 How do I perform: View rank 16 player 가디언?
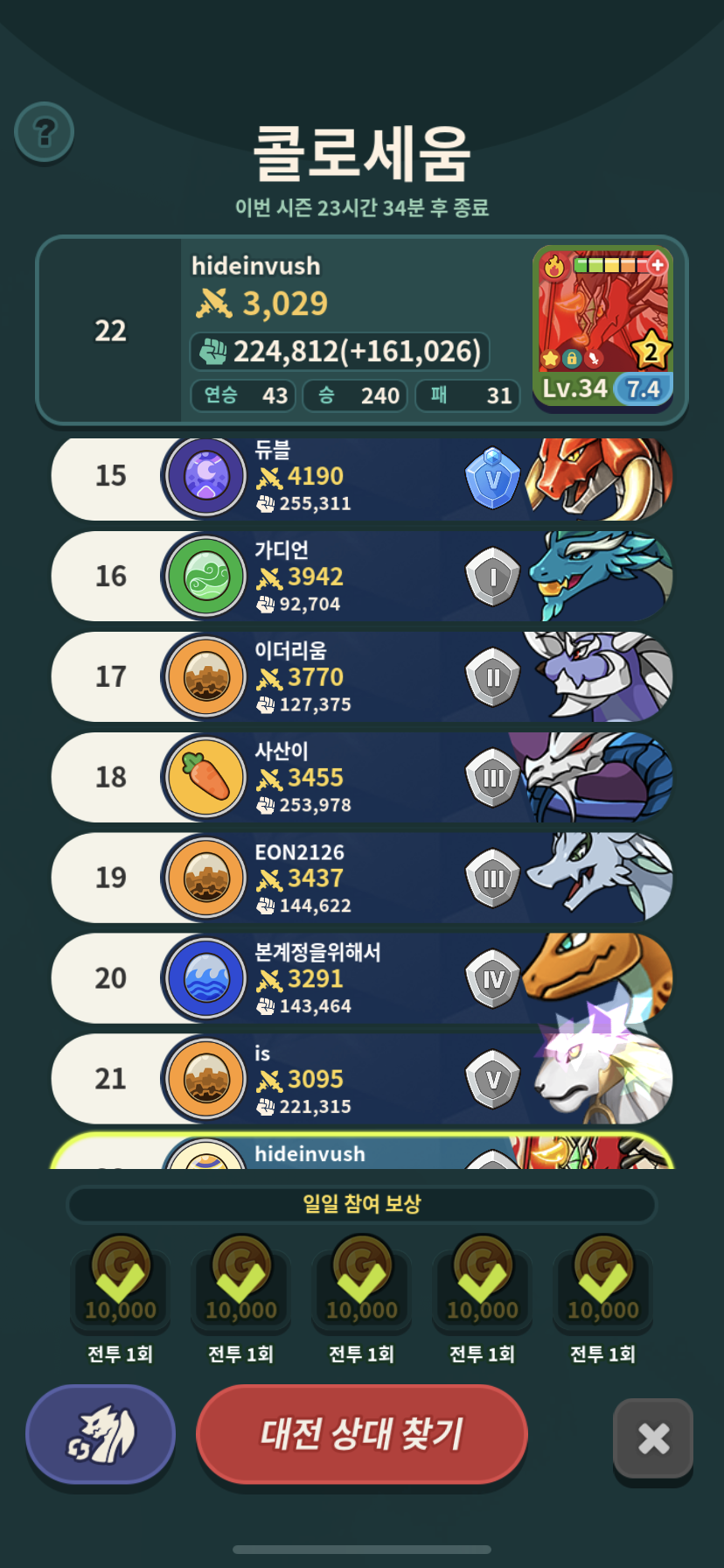coord(362,577)
